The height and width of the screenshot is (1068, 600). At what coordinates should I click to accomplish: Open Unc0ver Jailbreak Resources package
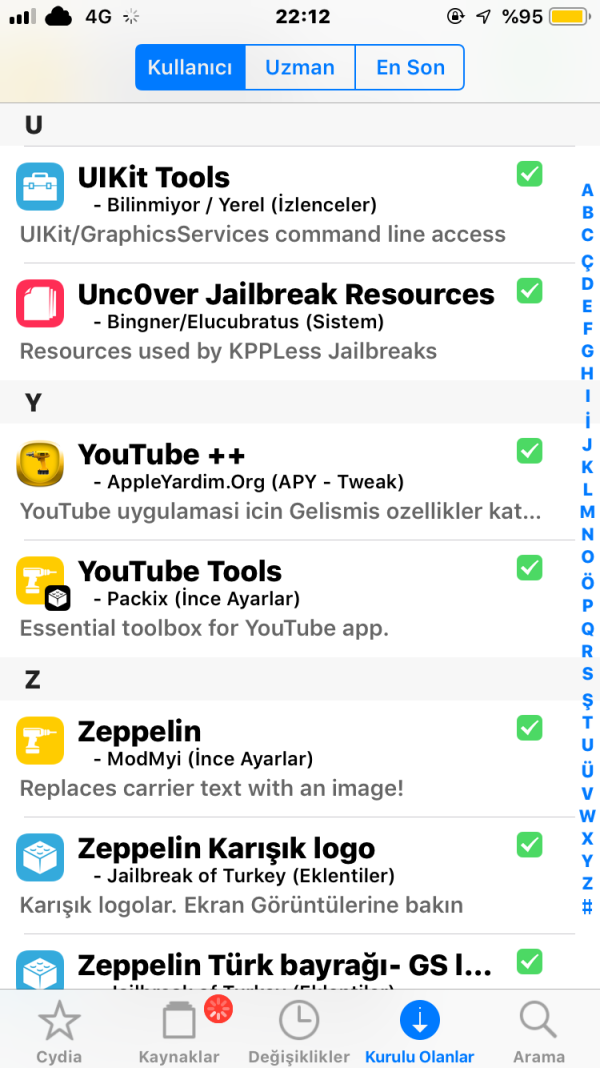[x=280, y=321]
